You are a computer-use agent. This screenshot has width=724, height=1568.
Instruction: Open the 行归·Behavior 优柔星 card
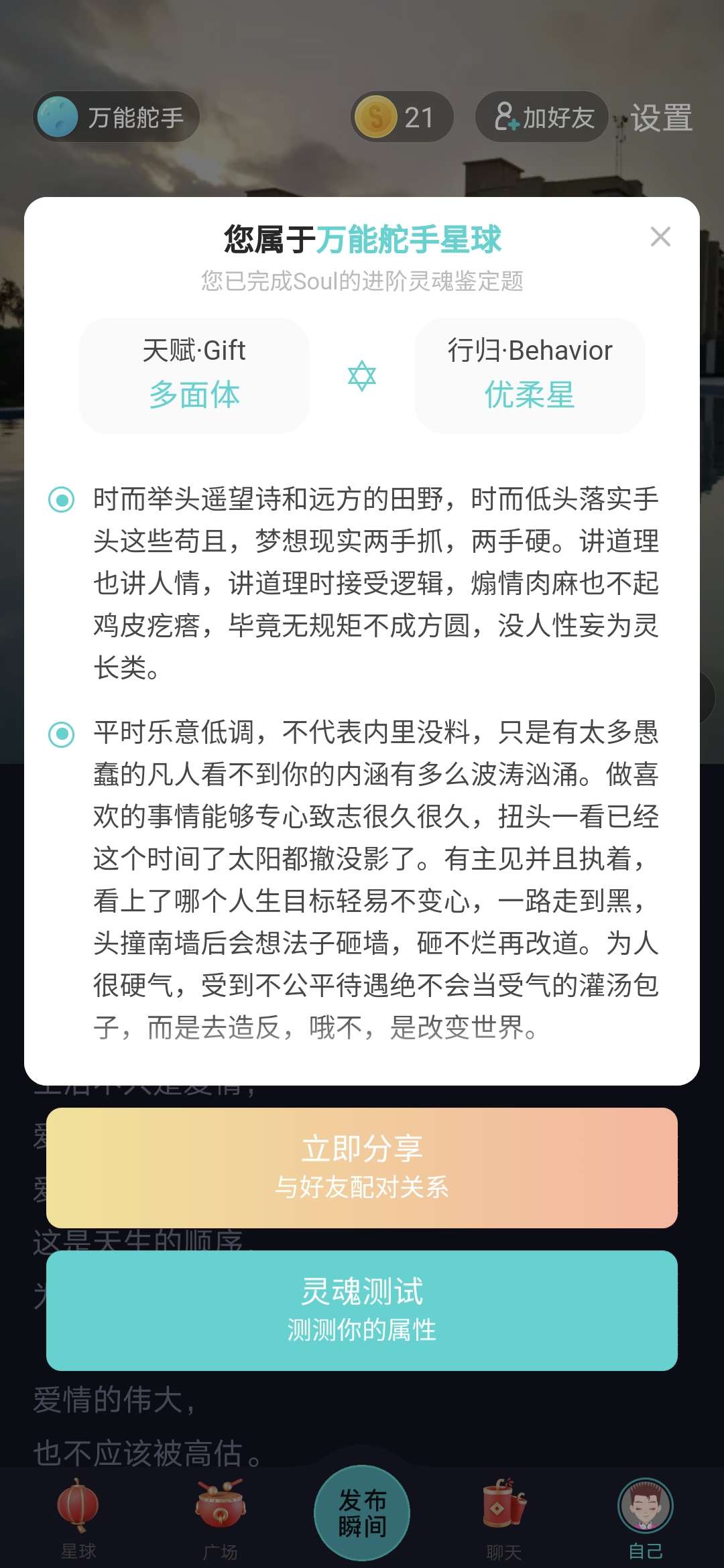click(x=530, y=375)
